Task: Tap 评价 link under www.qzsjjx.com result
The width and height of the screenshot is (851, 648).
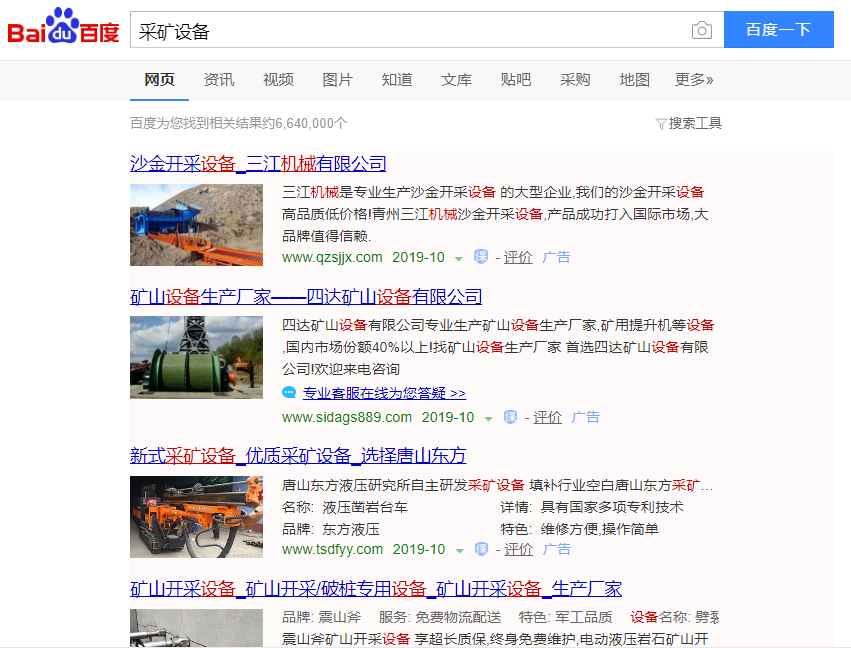Action: [x=518, y=257]
